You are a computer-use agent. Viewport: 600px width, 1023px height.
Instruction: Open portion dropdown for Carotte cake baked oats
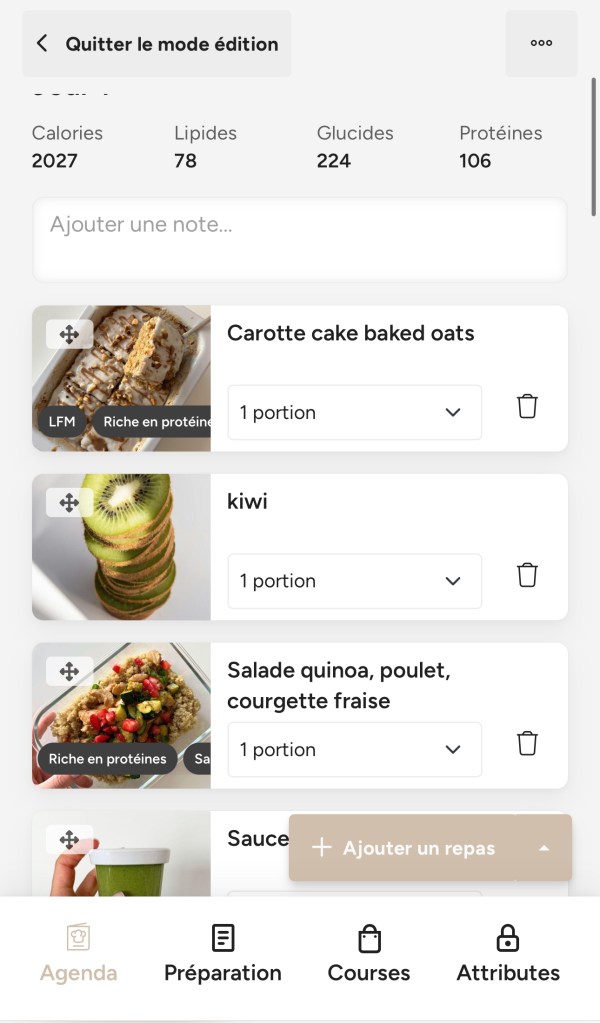354,412
